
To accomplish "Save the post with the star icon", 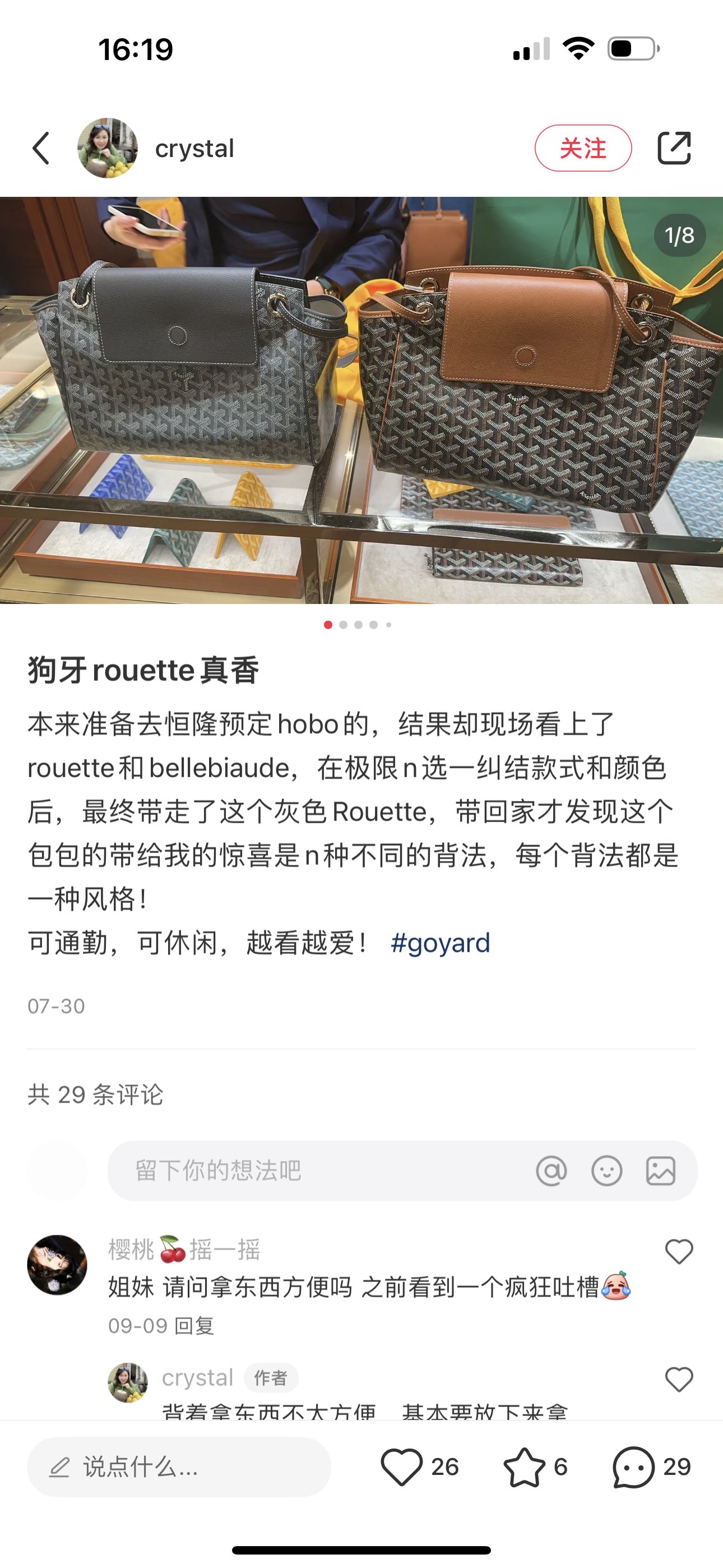I will (524, 1467).
